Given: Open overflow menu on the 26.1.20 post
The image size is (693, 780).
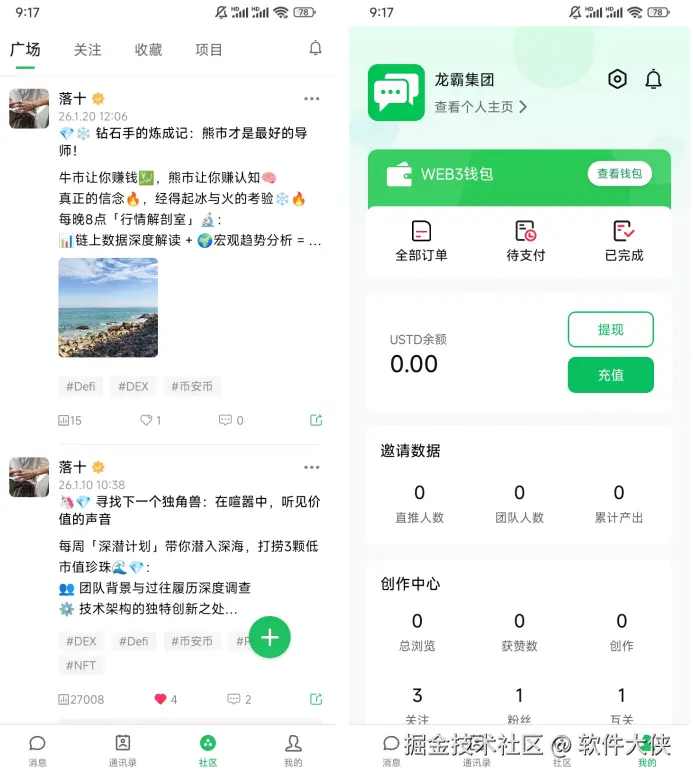Looking at the screenshot, I should [312, 99].
